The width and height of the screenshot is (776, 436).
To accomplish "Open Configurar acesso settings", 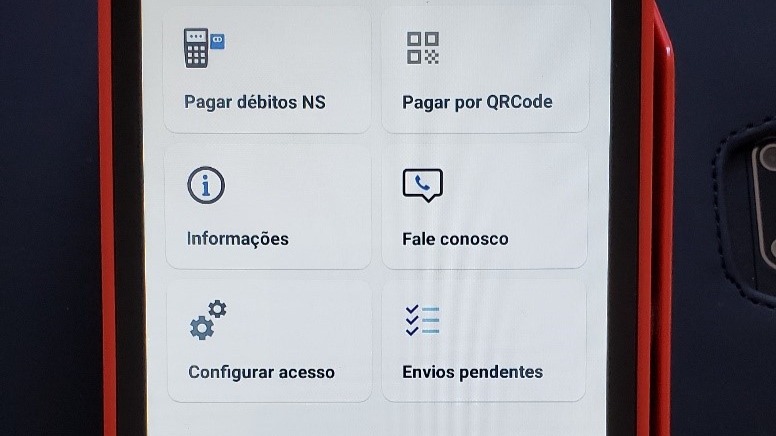I will 266,340.
